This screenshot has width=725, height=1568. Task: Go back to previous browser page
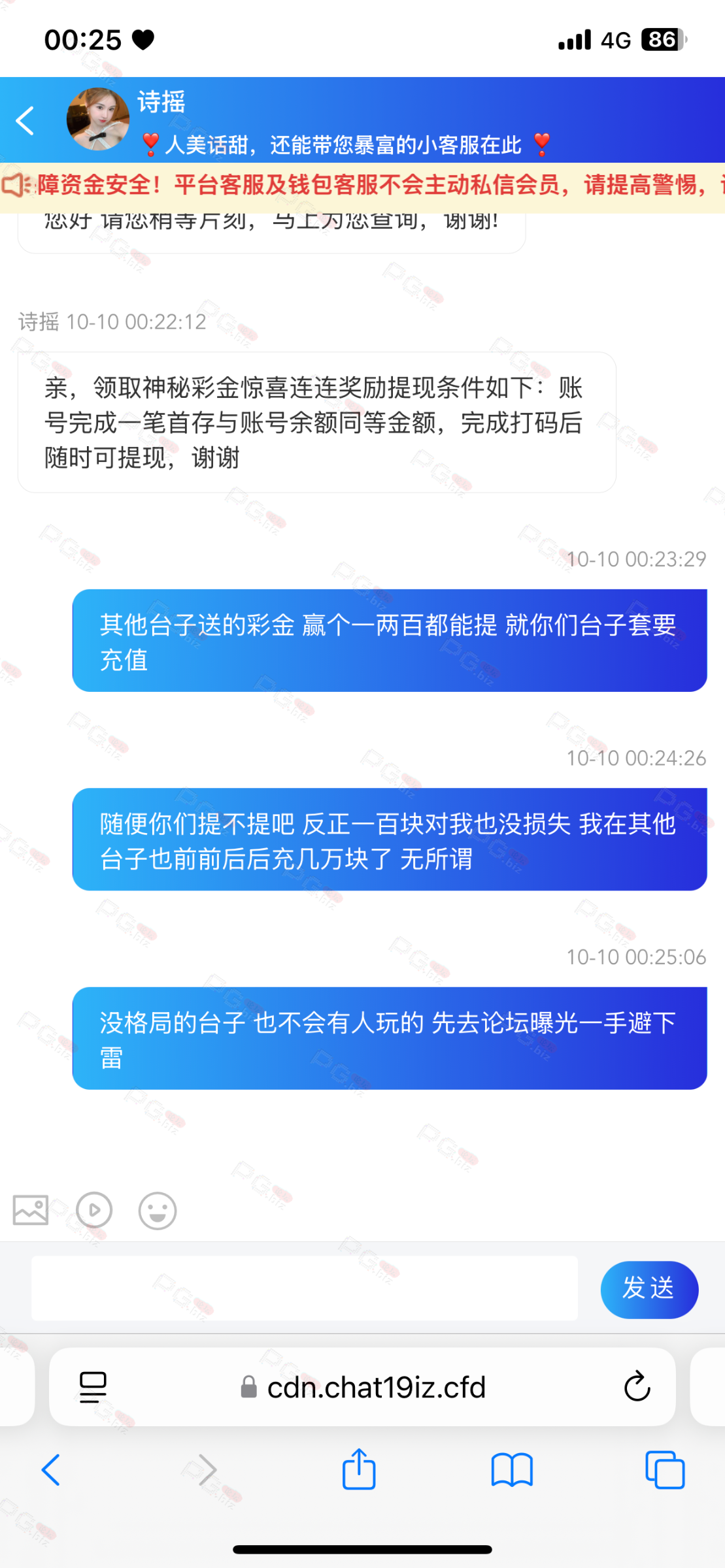click(51, 1470)
